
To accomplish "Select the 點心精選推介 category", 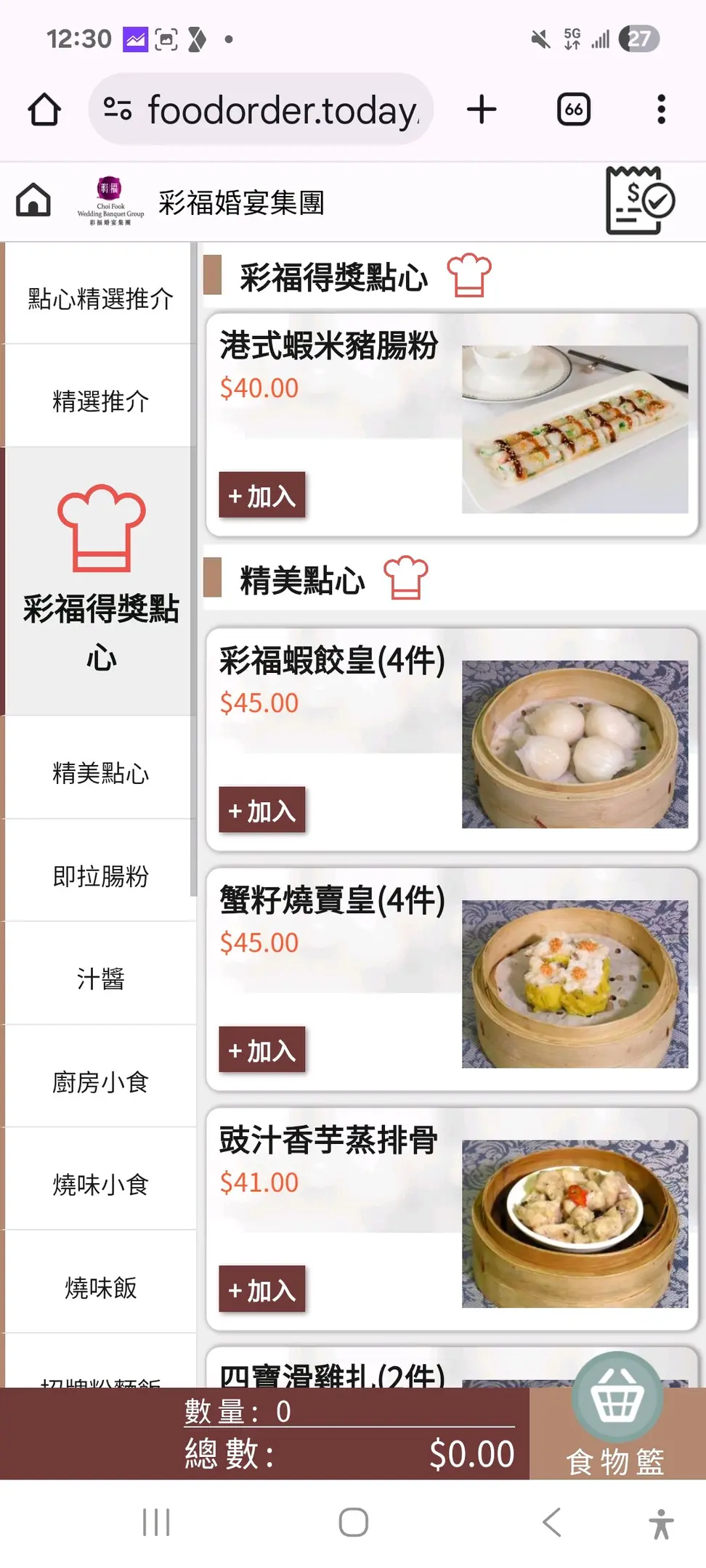I will point(100,298).
